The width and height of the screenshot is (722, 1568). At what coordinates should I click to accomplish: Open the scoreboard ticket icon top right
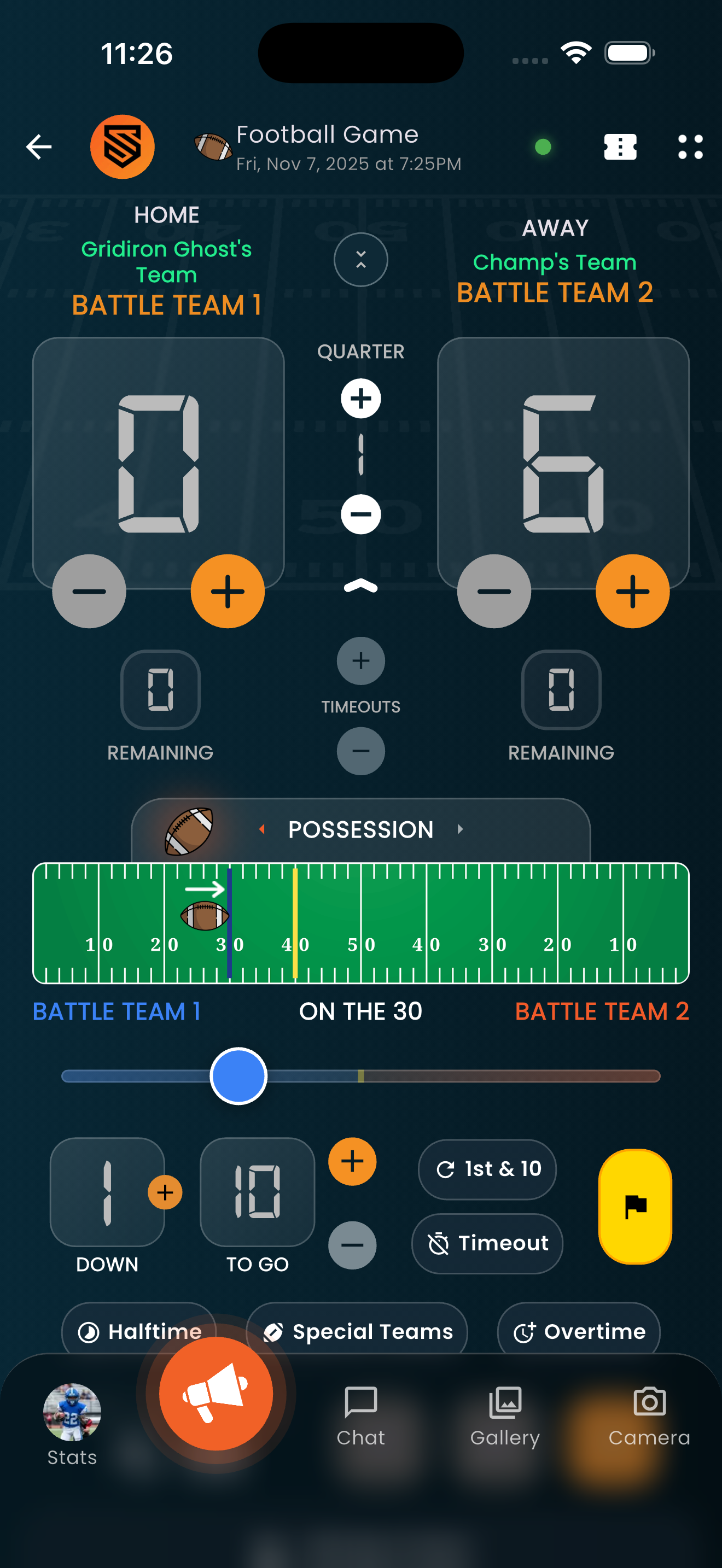[620, 147]
